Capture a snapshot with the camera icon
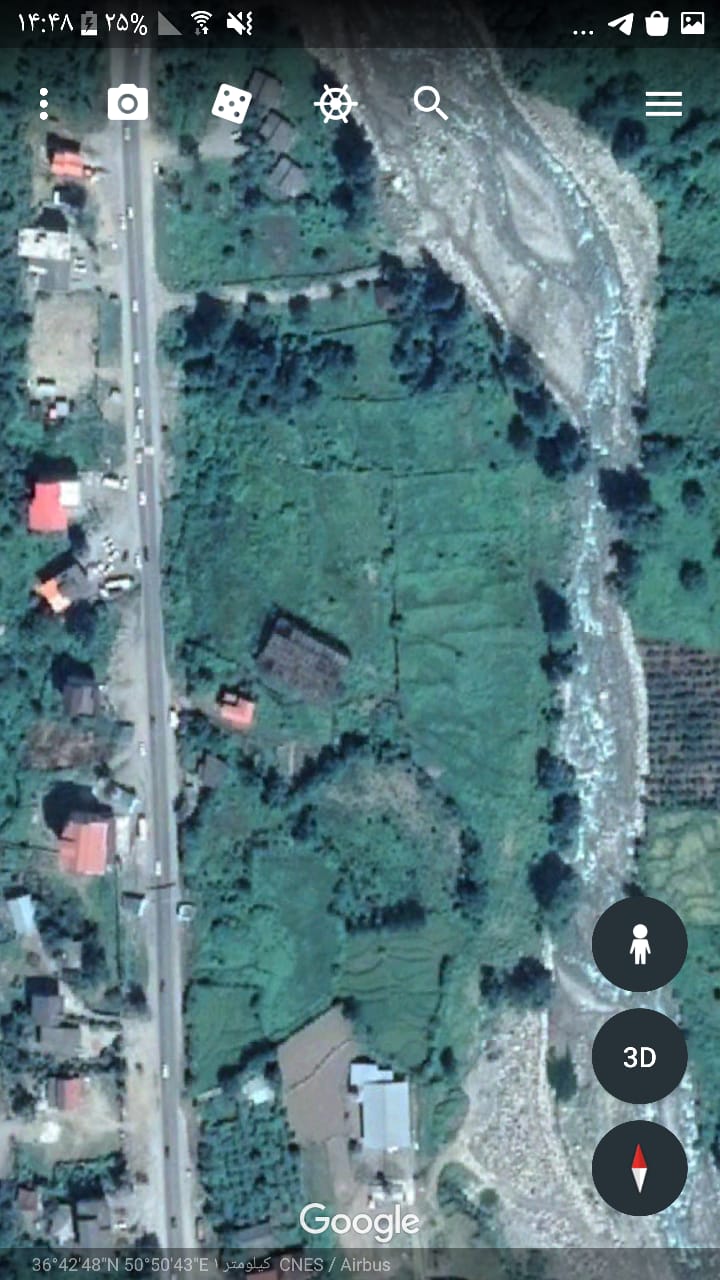The height and width of the screenshot is (1280, 720). click(128, 103)
